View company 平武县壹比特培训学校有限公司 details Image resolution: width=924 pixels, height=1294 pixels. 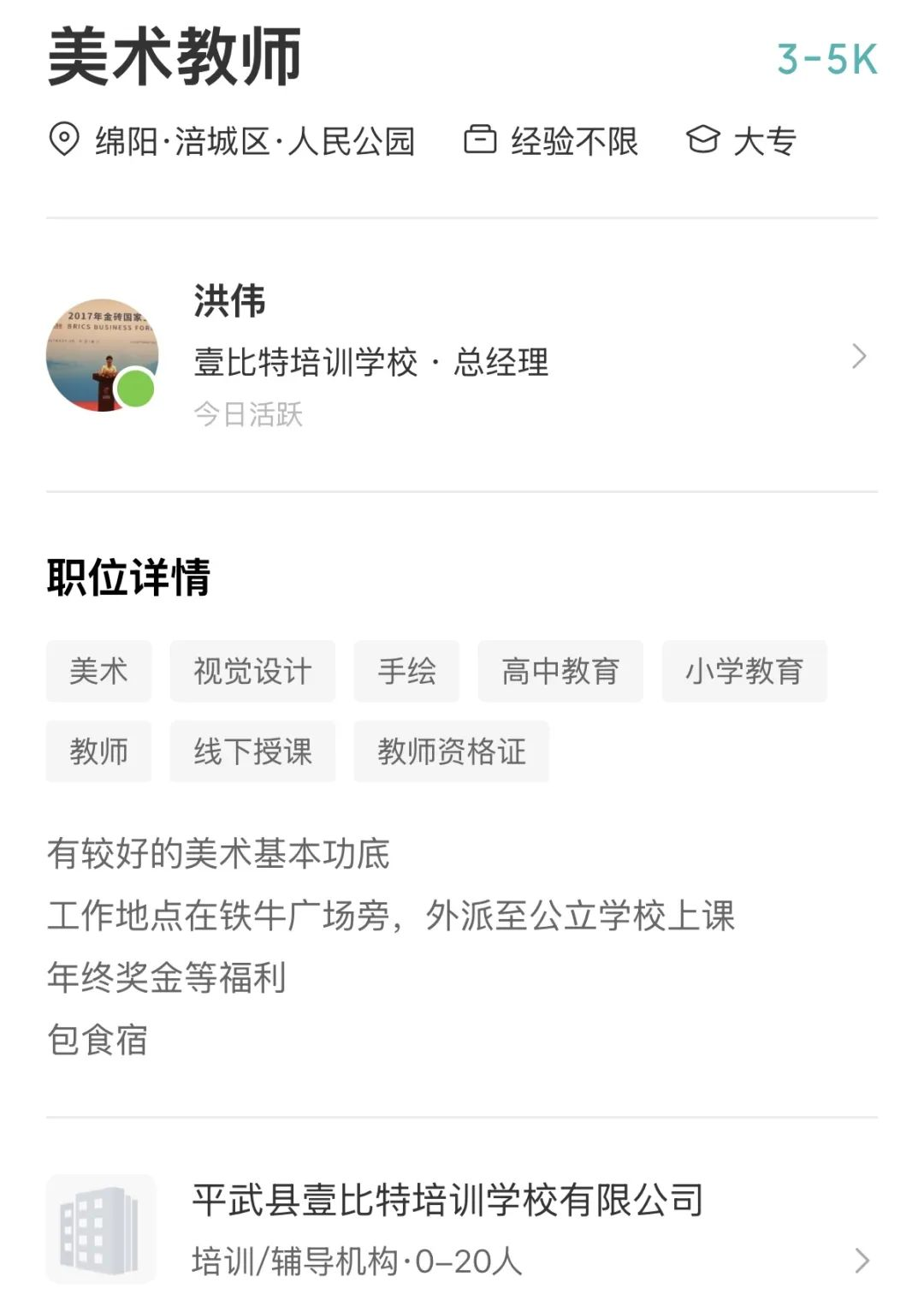[x=462, y=1229]
